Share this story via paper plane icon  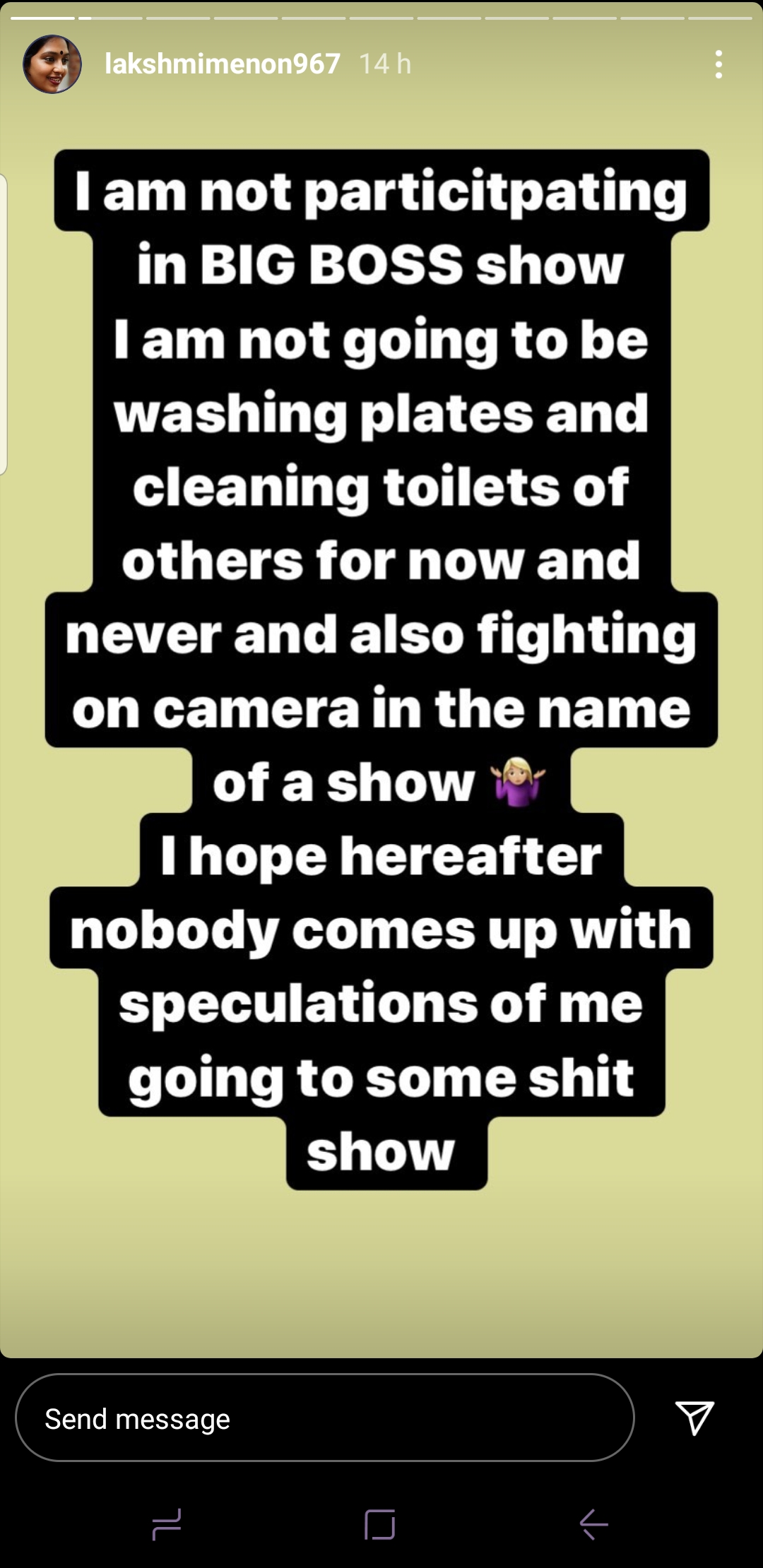tap(695, 1418)
